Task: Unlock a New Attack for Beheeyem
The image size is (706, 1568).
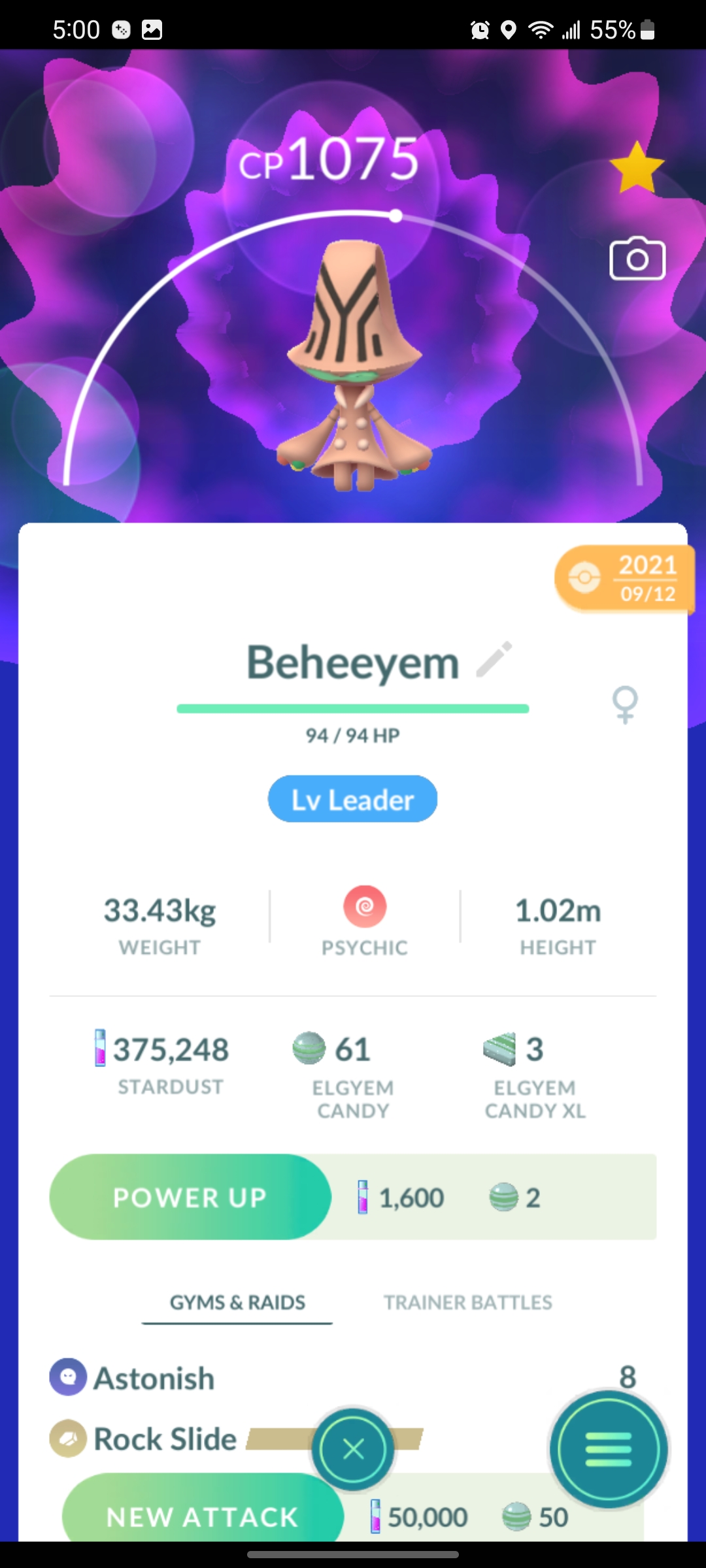Action: (x=203, y=1514)
